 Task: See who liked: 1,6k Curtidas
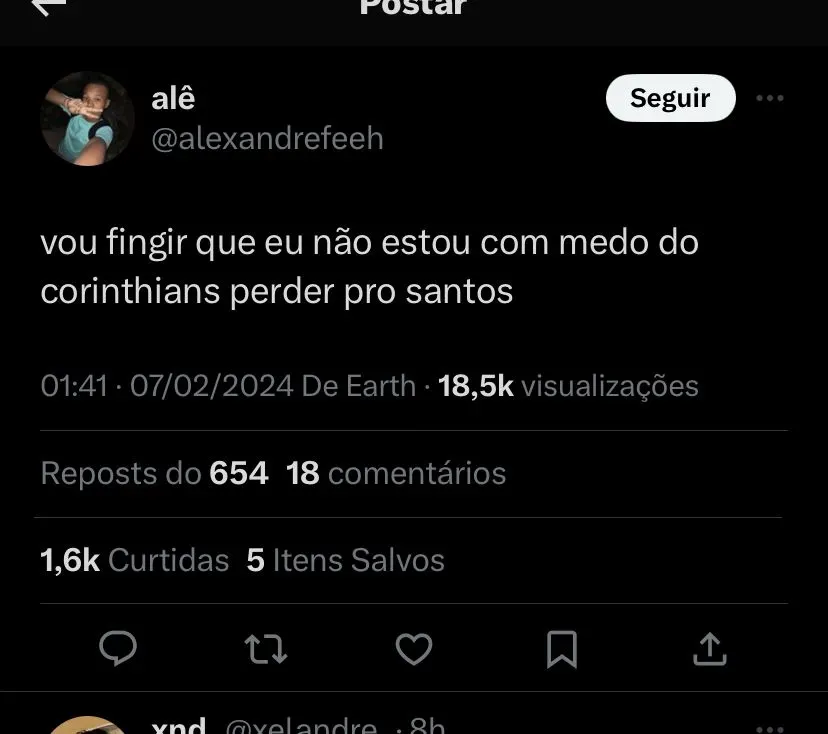[135, 560]
